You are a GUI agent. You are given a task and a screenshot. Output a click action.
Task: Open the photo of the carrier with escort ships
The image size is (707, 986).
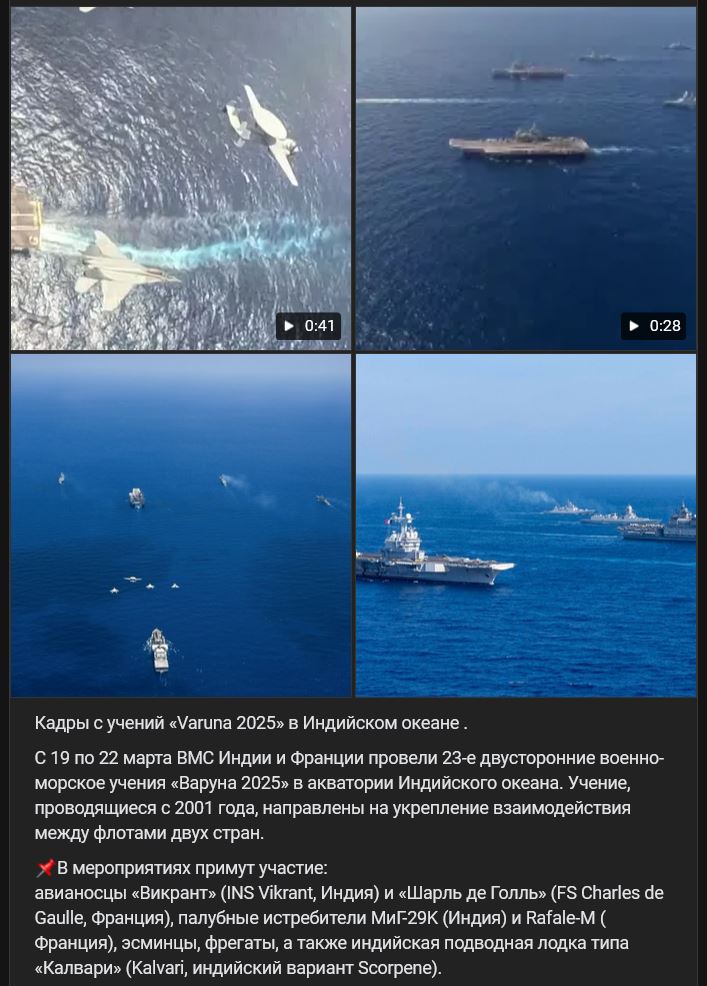pos(526,525)
